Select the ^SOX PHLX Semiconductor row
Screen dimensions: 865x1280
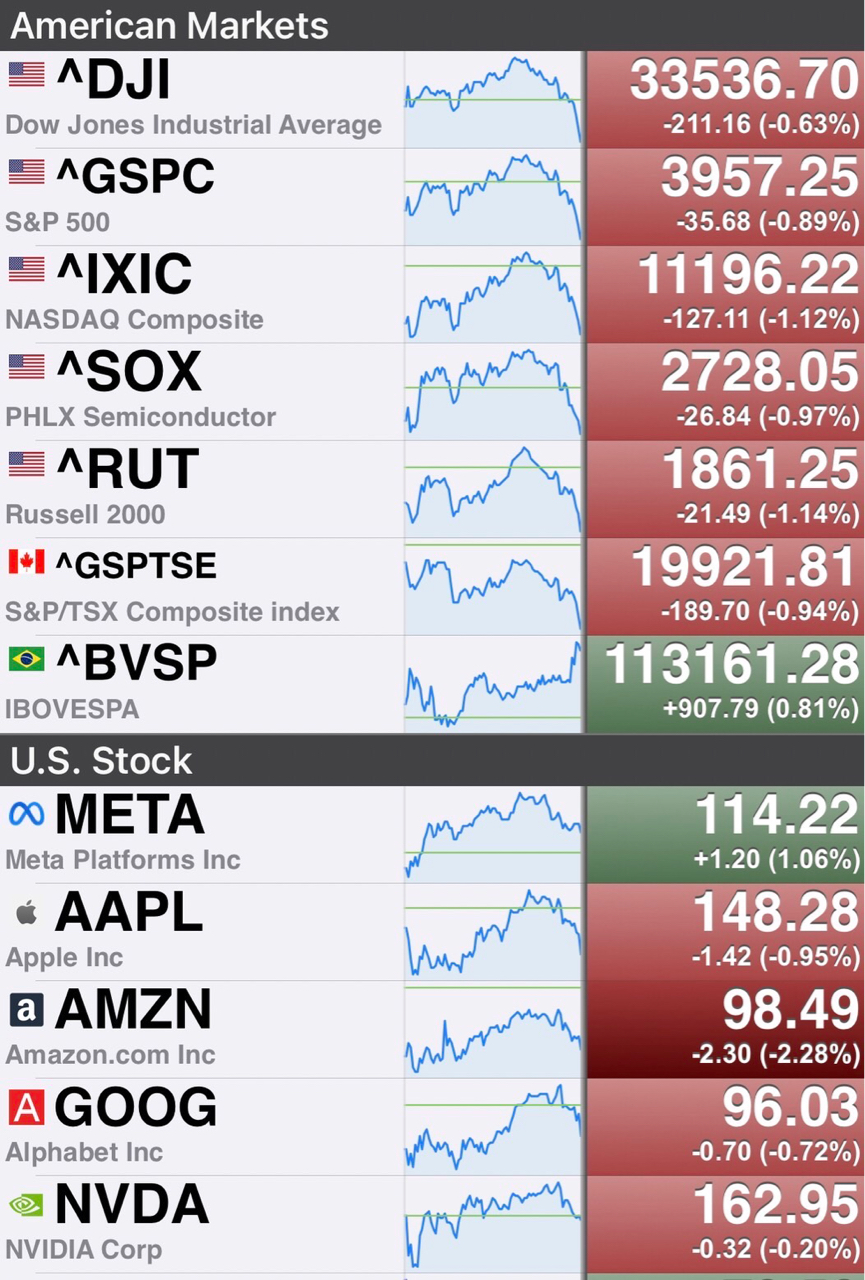point(200,390)
